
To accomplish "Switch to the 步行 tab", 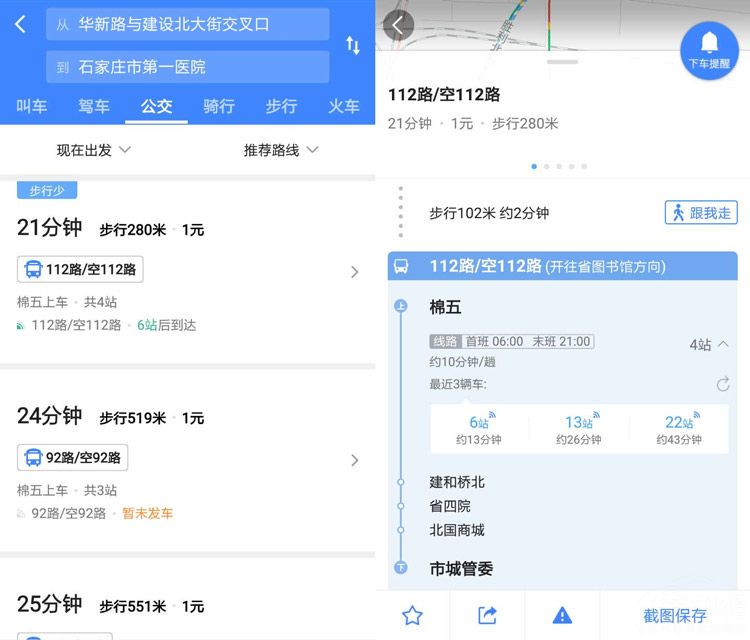I will 281,106.
